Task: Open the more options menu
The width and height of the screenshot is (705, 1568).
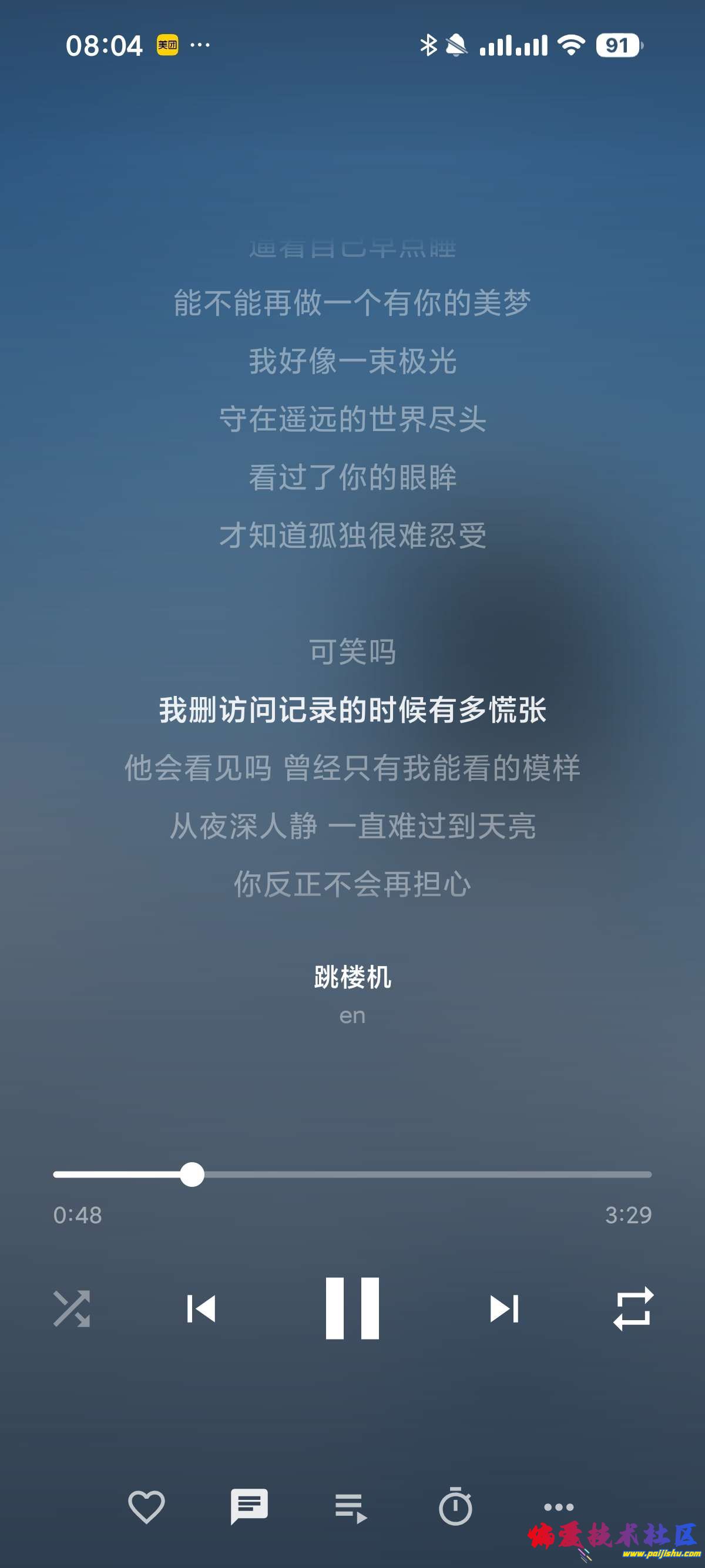Action: click(x=558, y=1506)
